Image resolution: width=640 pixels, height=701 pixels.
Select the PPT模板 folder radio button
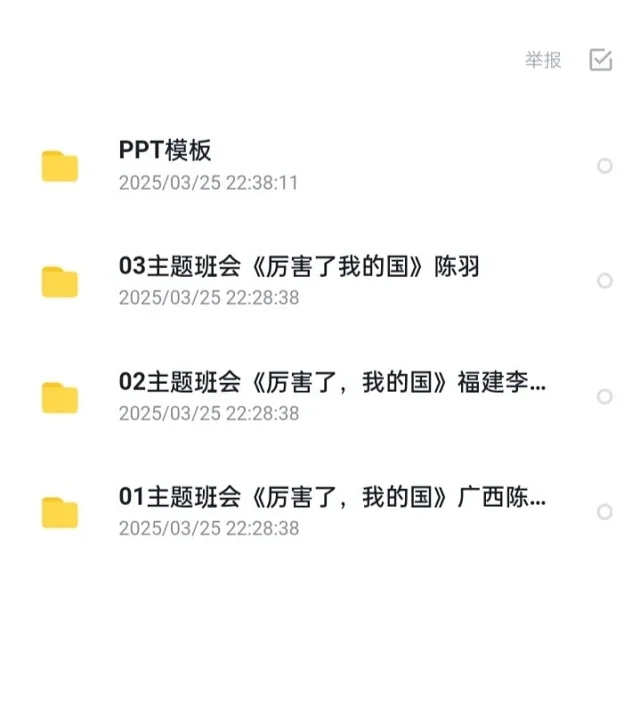[x=605, y=166]
